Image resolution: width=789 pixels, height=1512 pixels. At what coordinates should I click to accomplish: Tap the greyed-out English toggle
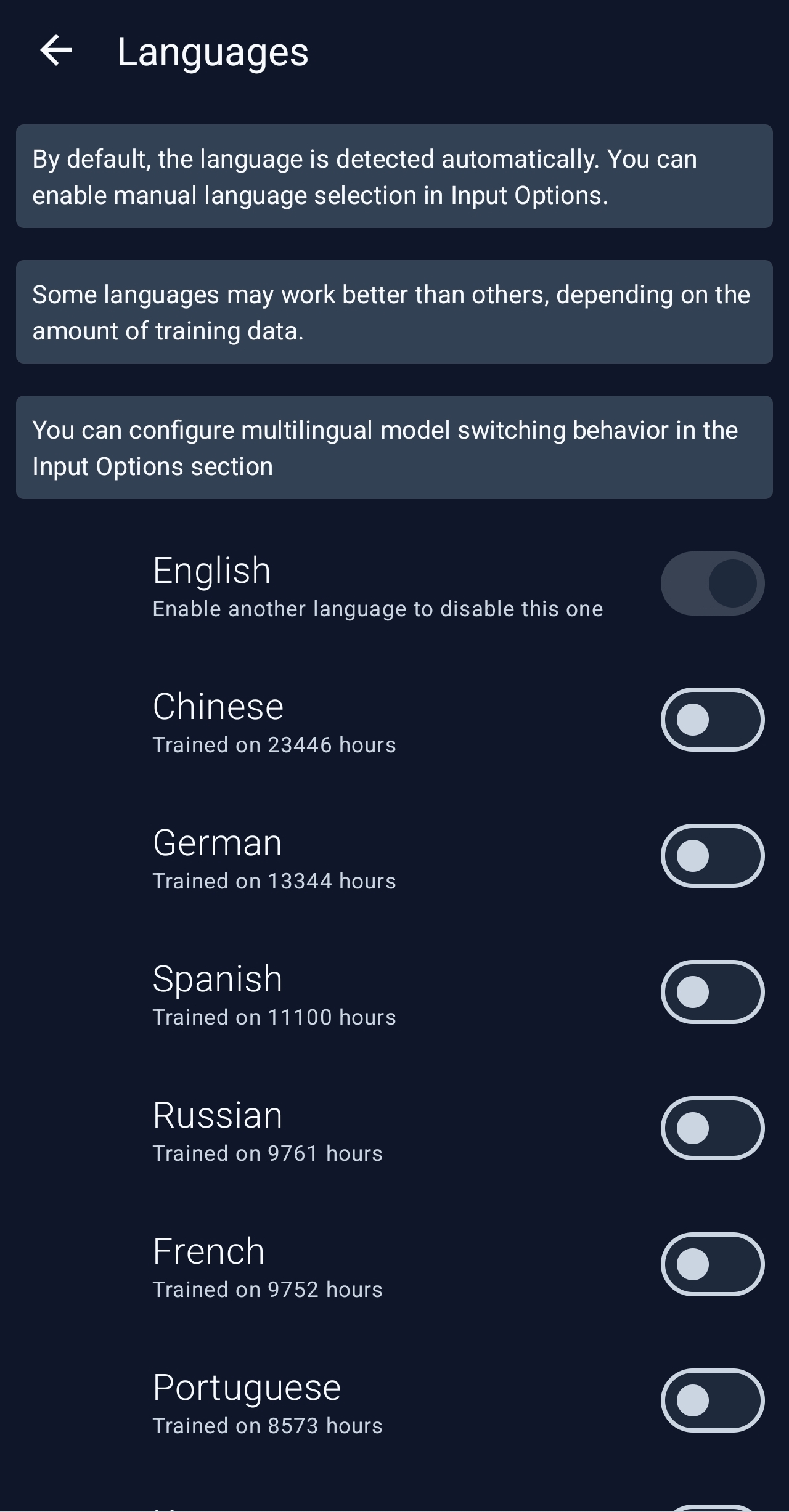[x=713, y=583]
